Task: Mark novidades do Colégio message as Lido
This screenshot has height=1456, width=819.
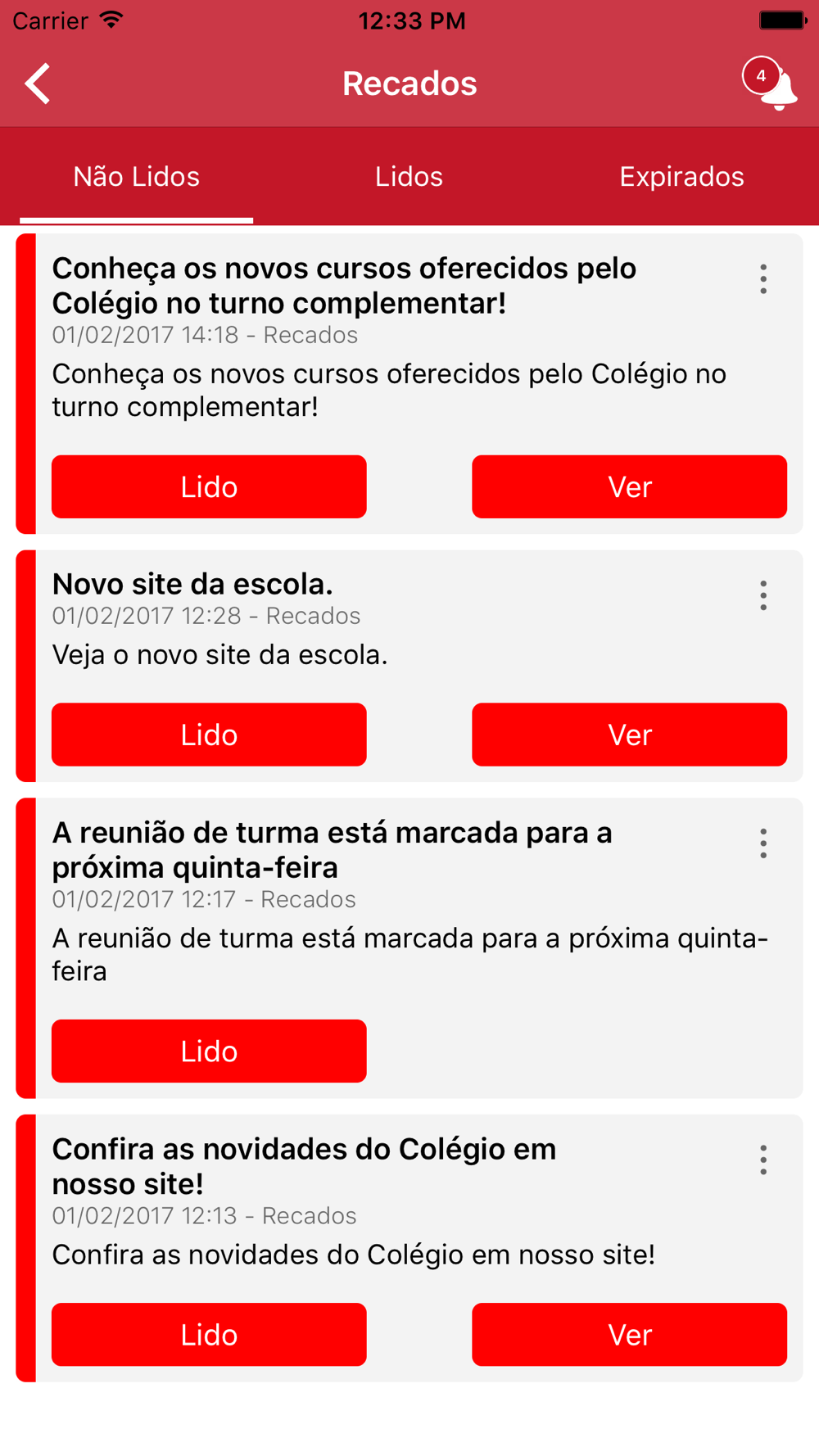Action: [x=209, y=1335]
